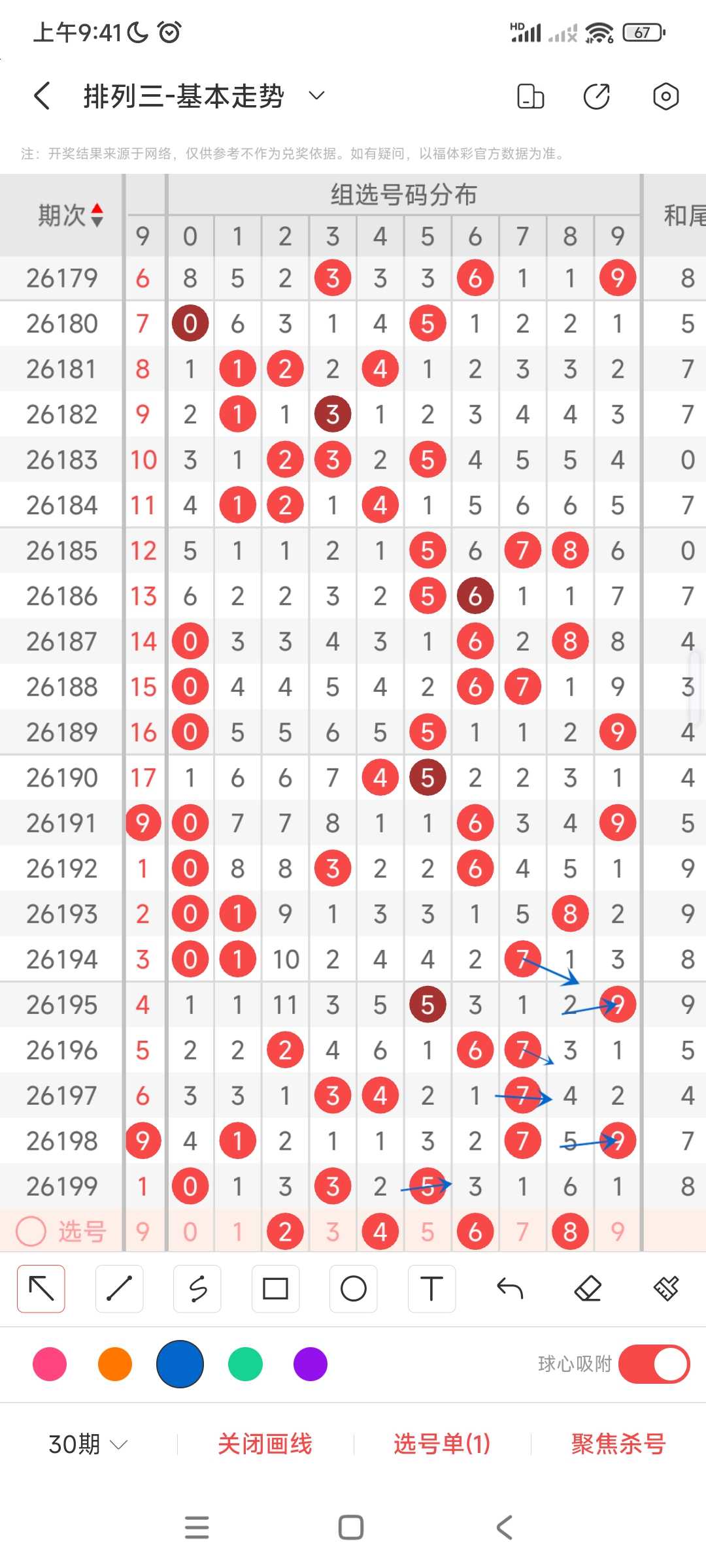Image resolution: width=706 pixels, height=1568 pixels.
Task: Choose the circle shape tool
Action: (x=354, y=1288)
